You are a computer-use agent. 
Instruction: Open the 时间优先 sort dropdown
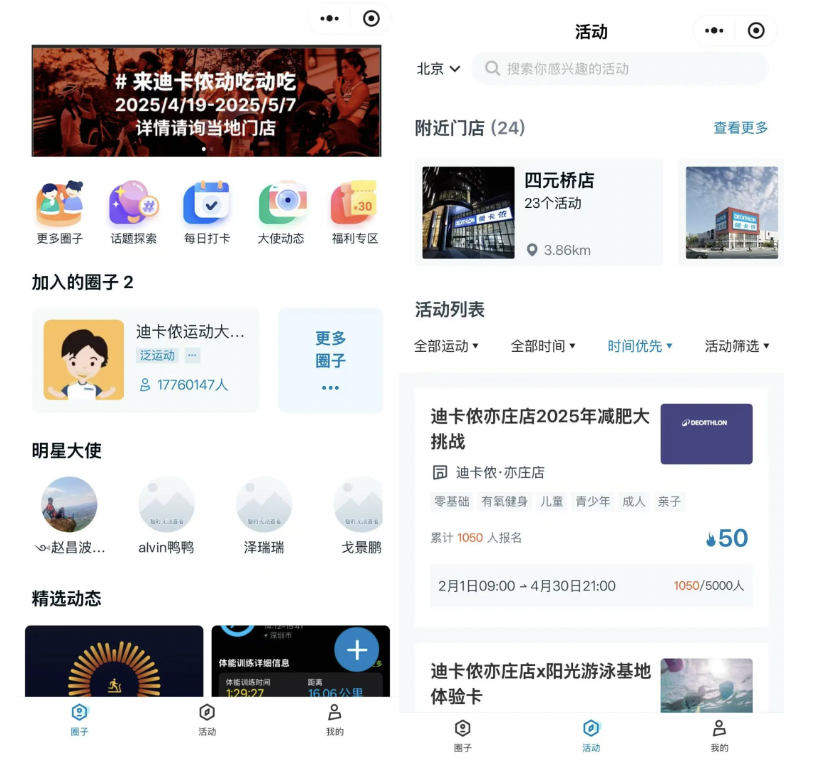click(x=640, y=346)
